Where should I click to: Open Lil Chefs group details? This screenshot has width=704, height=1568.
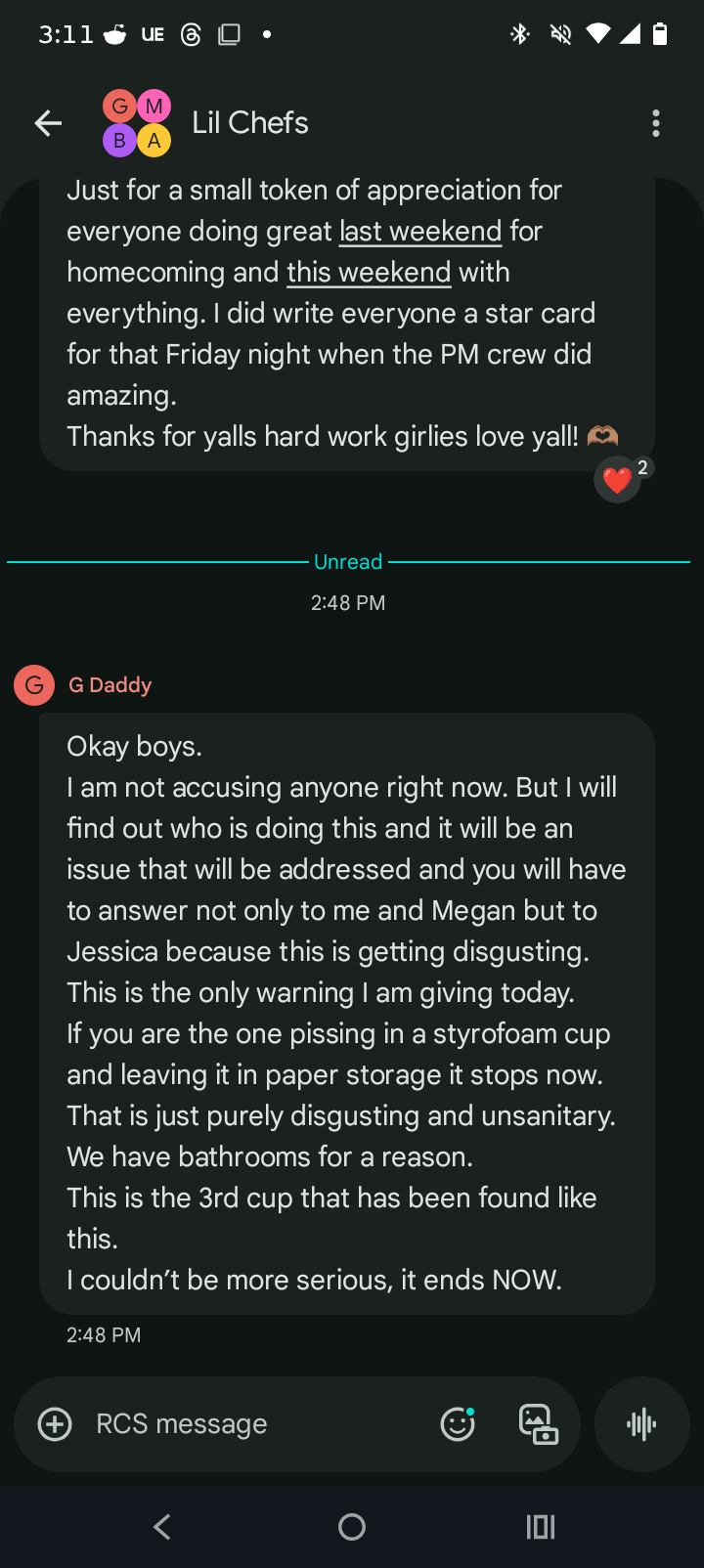click(x=250, y=123)
